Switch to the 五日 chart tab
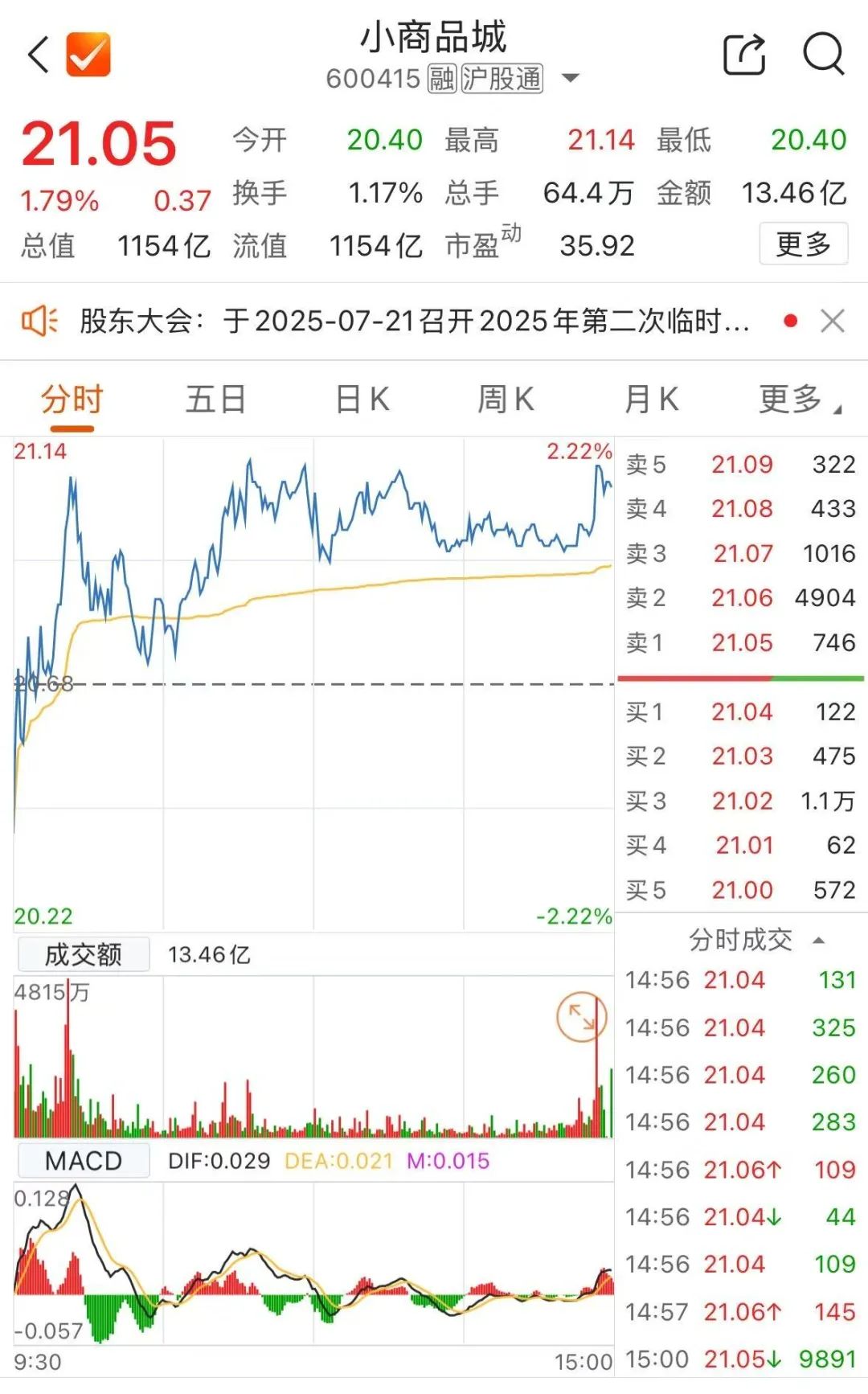Image resolution: width=868 pixels, height=1394 pixels. click(x=215, y=399)
